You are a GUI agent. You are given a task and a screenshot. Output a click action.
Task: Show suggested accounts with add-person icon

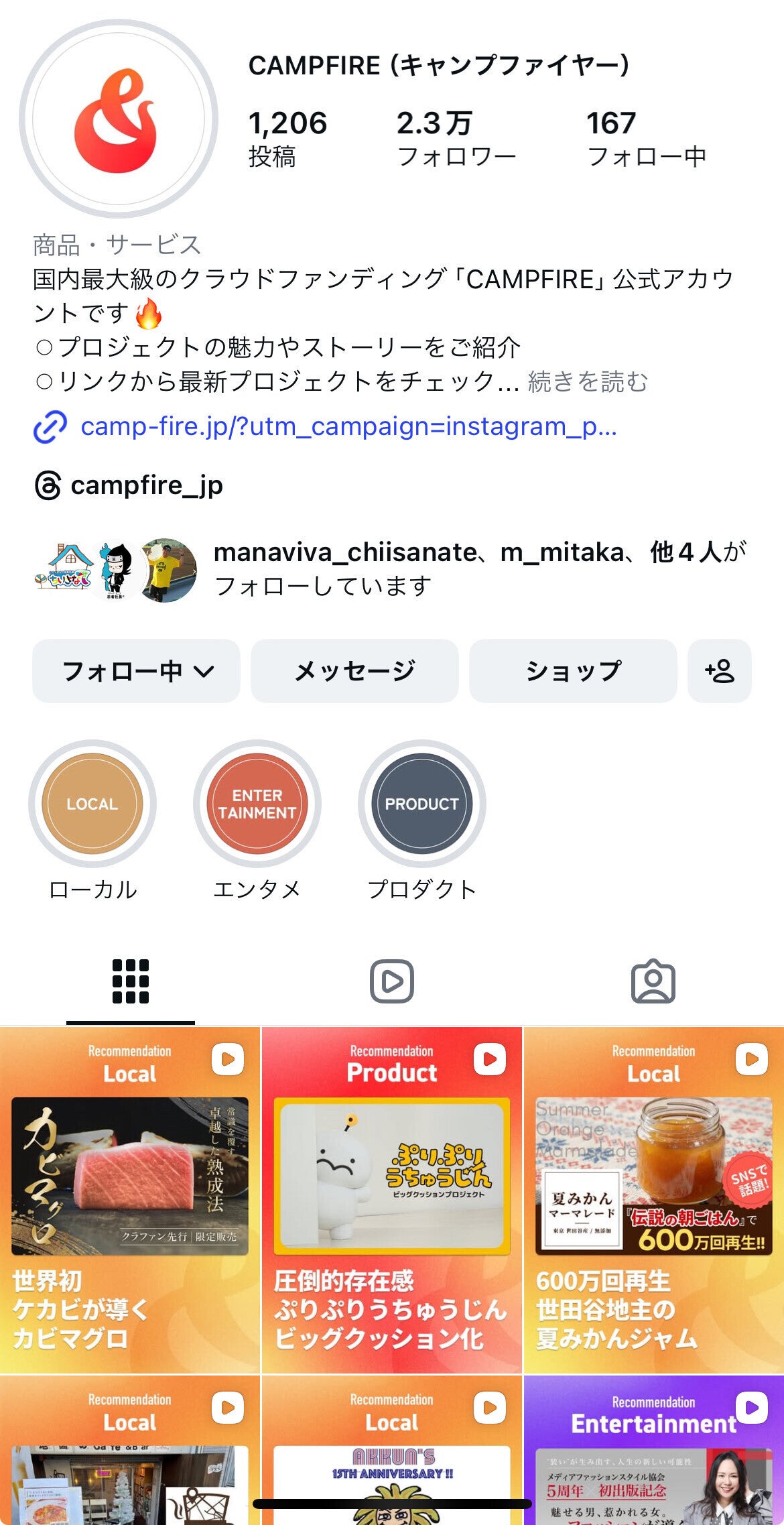click(x=720, y=671)
